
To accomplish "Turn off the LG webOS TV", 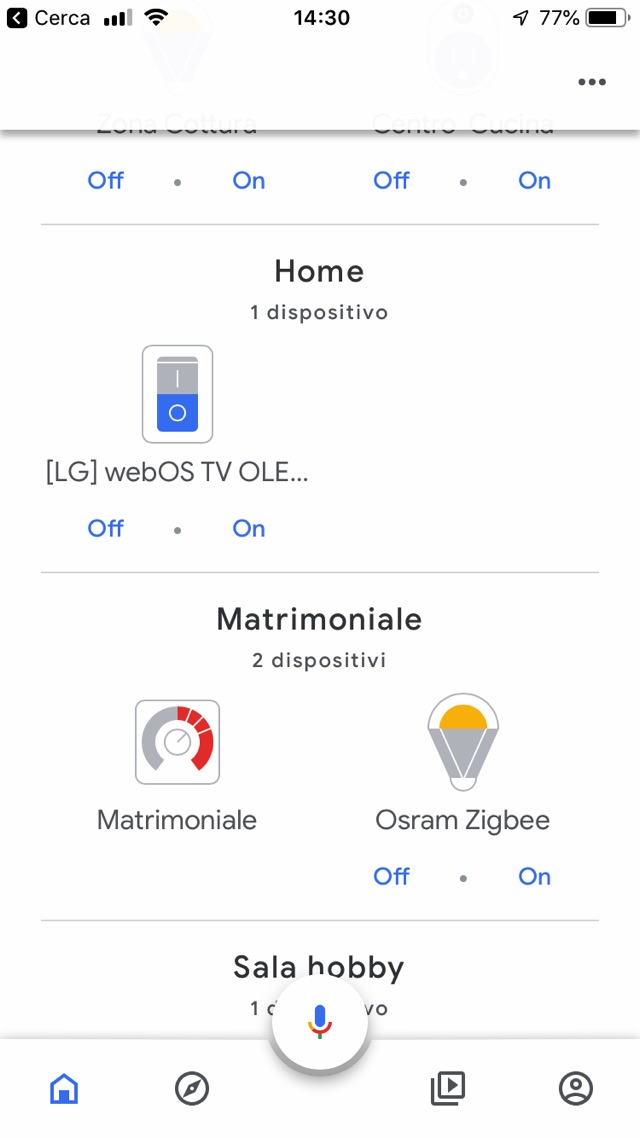I will 106,528.
